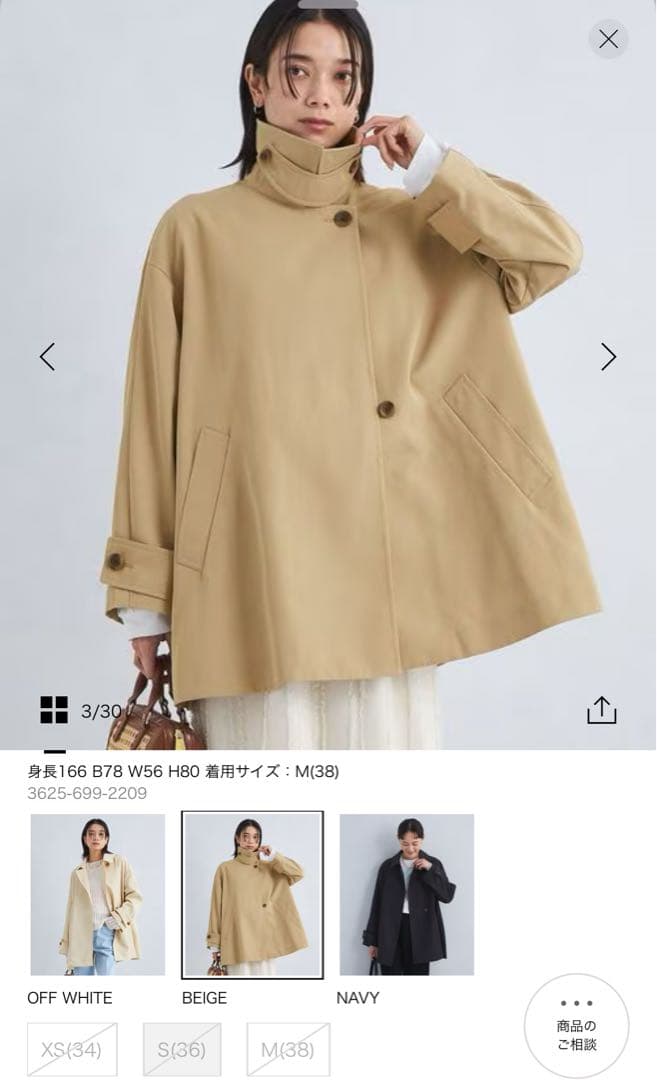Select size S(36)

(x=182, y=1050)
